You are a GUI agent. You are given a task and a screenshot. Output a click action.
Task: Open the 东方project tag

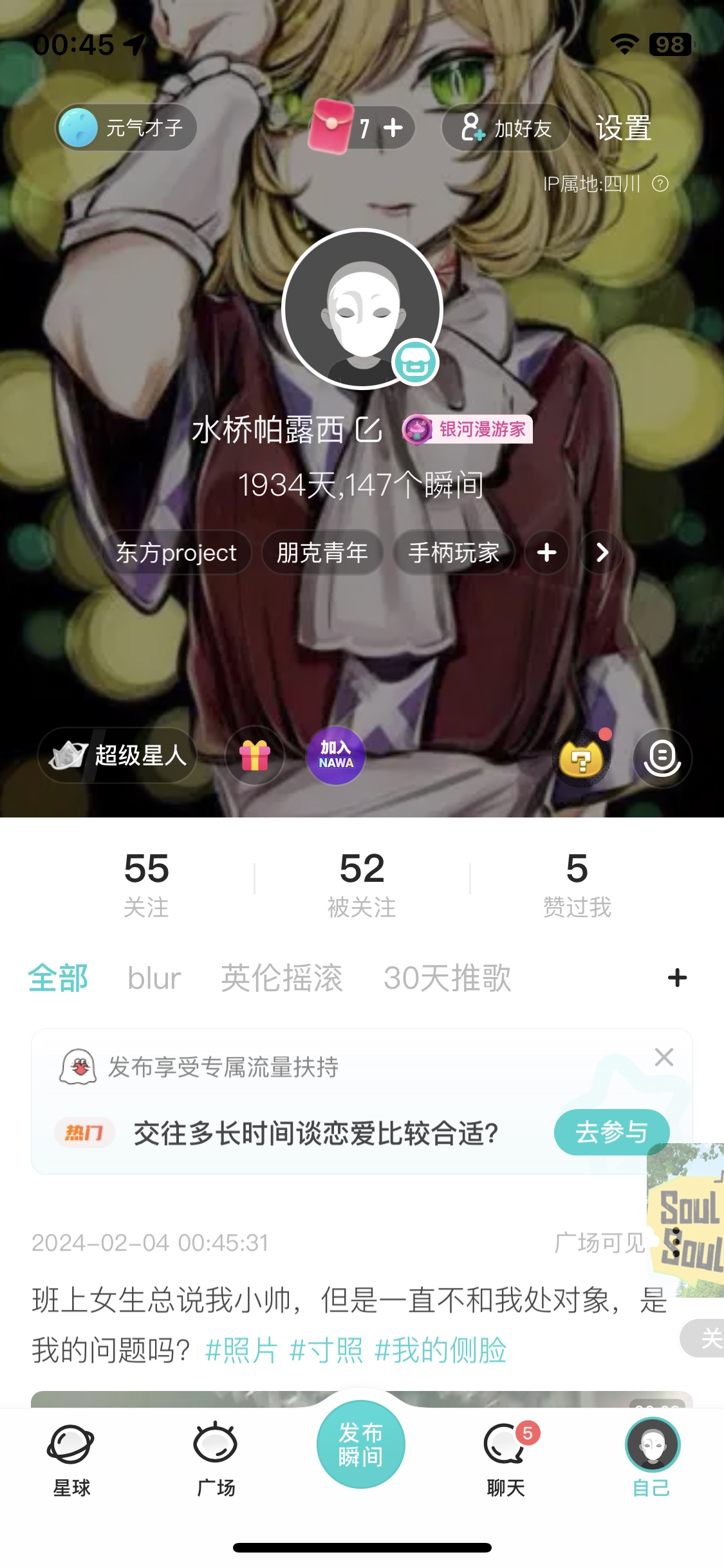click(x=176, y=552)
